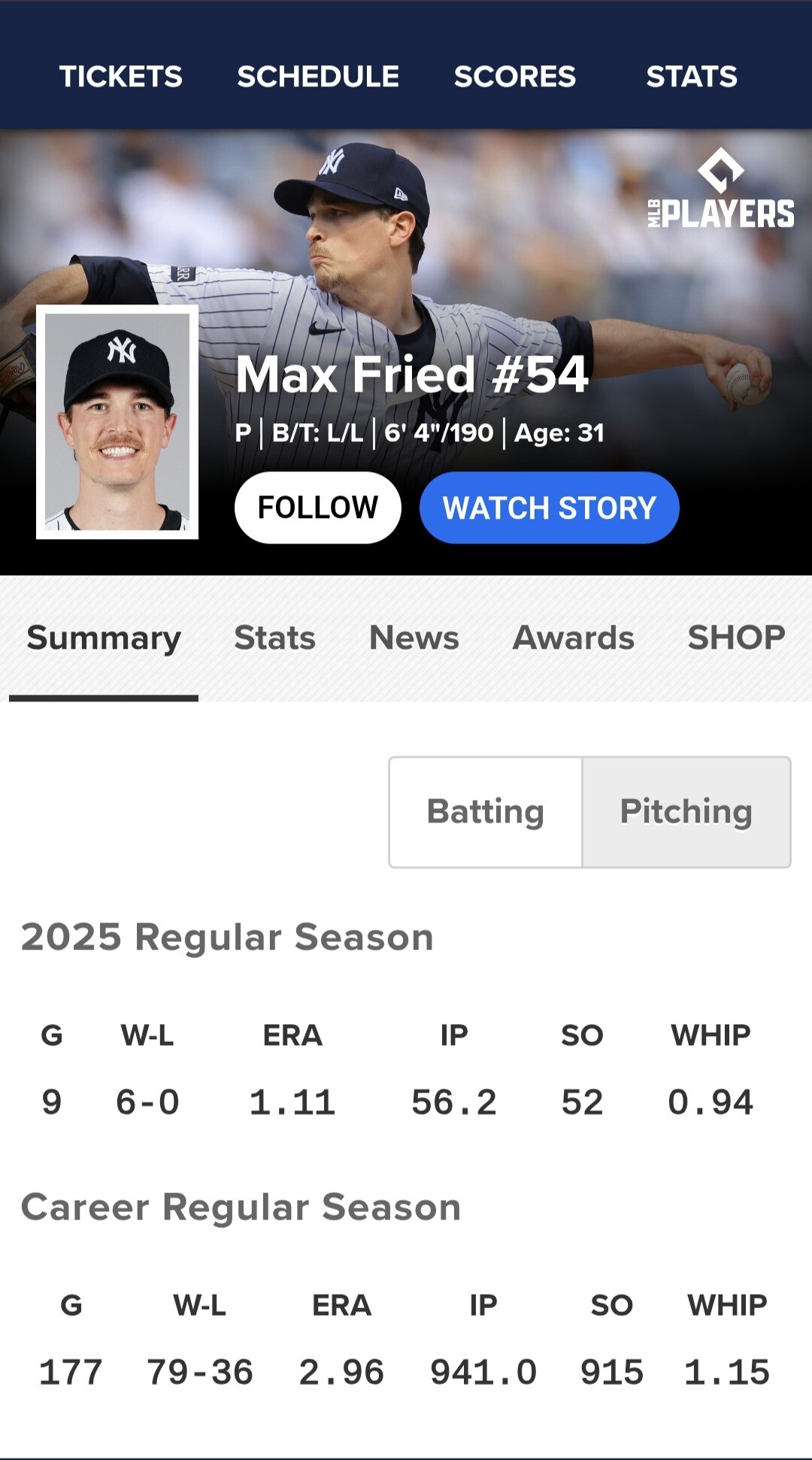View the Scores page
Viewport: 812px width, 1460px height.
click(514, 77)
